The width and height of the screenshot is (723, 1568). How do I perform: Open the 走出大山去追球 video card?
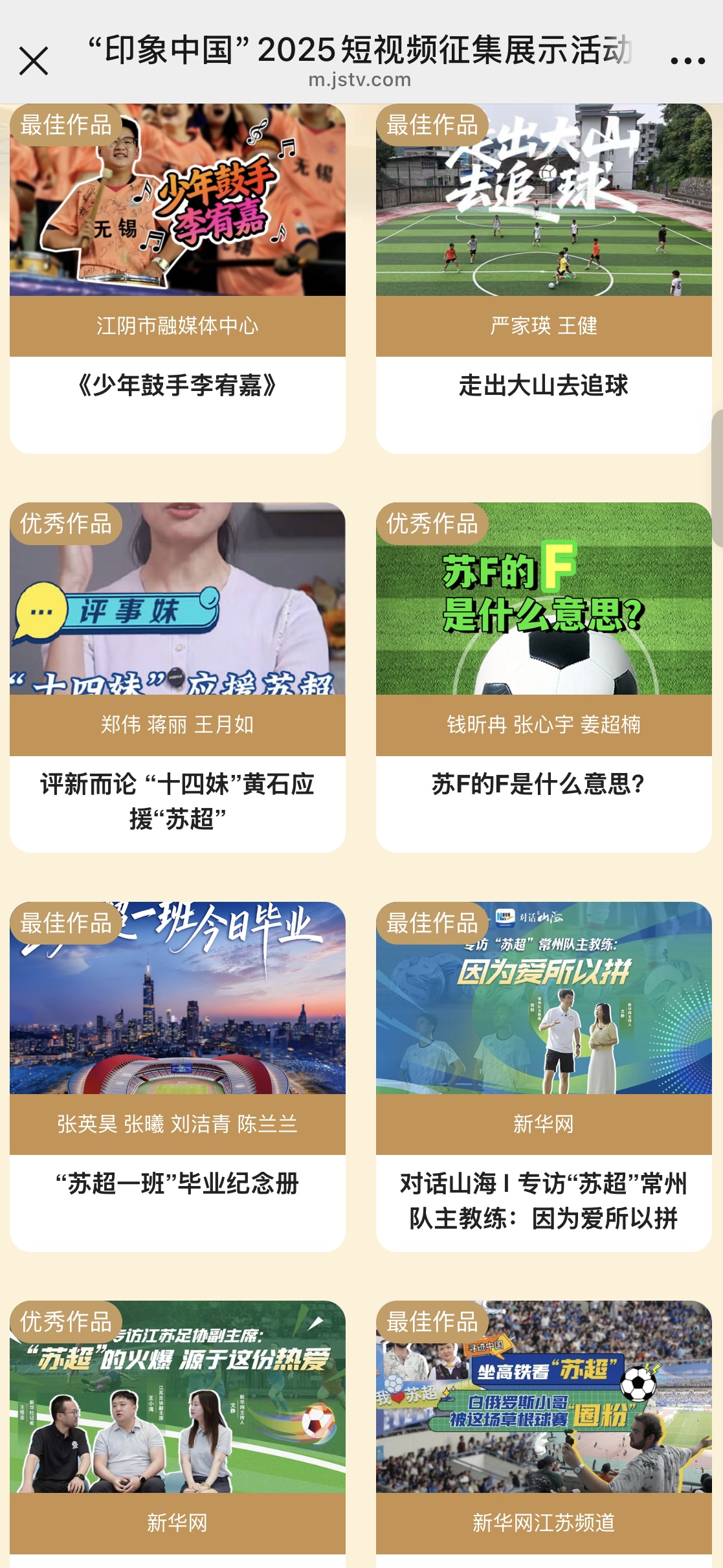click(x=544, y=201)
